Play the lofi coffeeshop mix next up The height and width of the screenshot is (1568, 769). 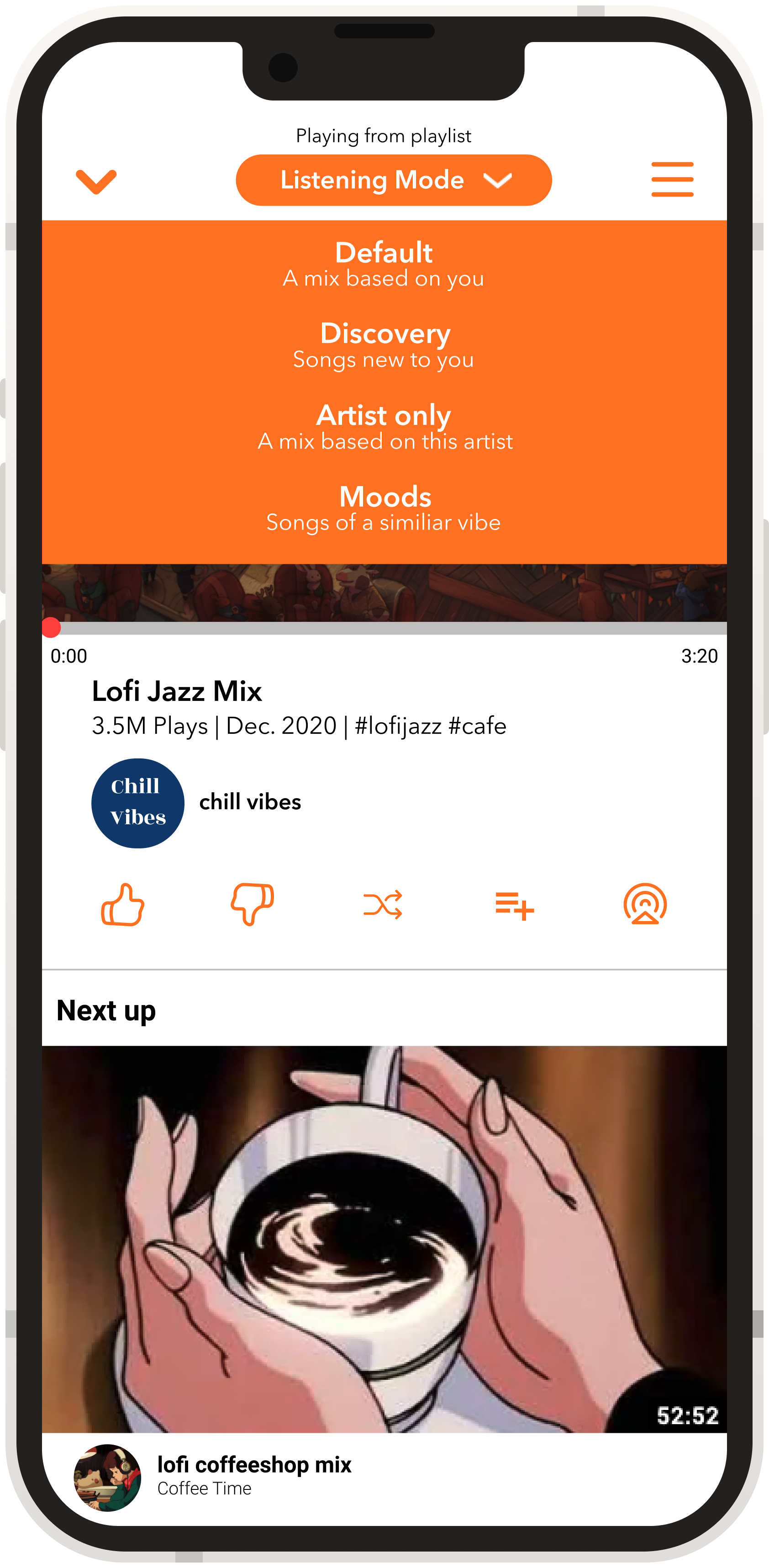click(x=384, y=1240)
